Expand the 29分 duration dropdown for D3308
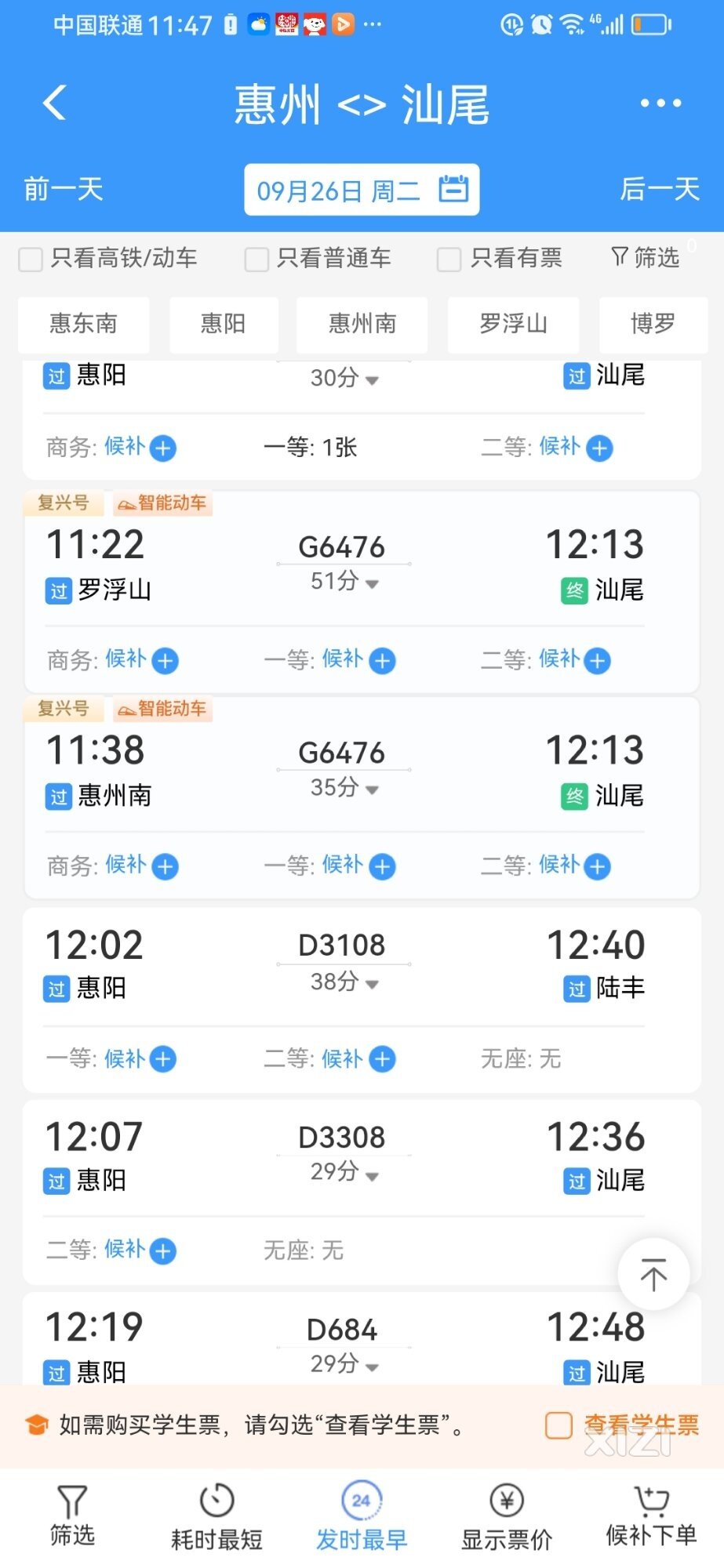This screenshot has width=724, height=1568. click(344, 1173)
